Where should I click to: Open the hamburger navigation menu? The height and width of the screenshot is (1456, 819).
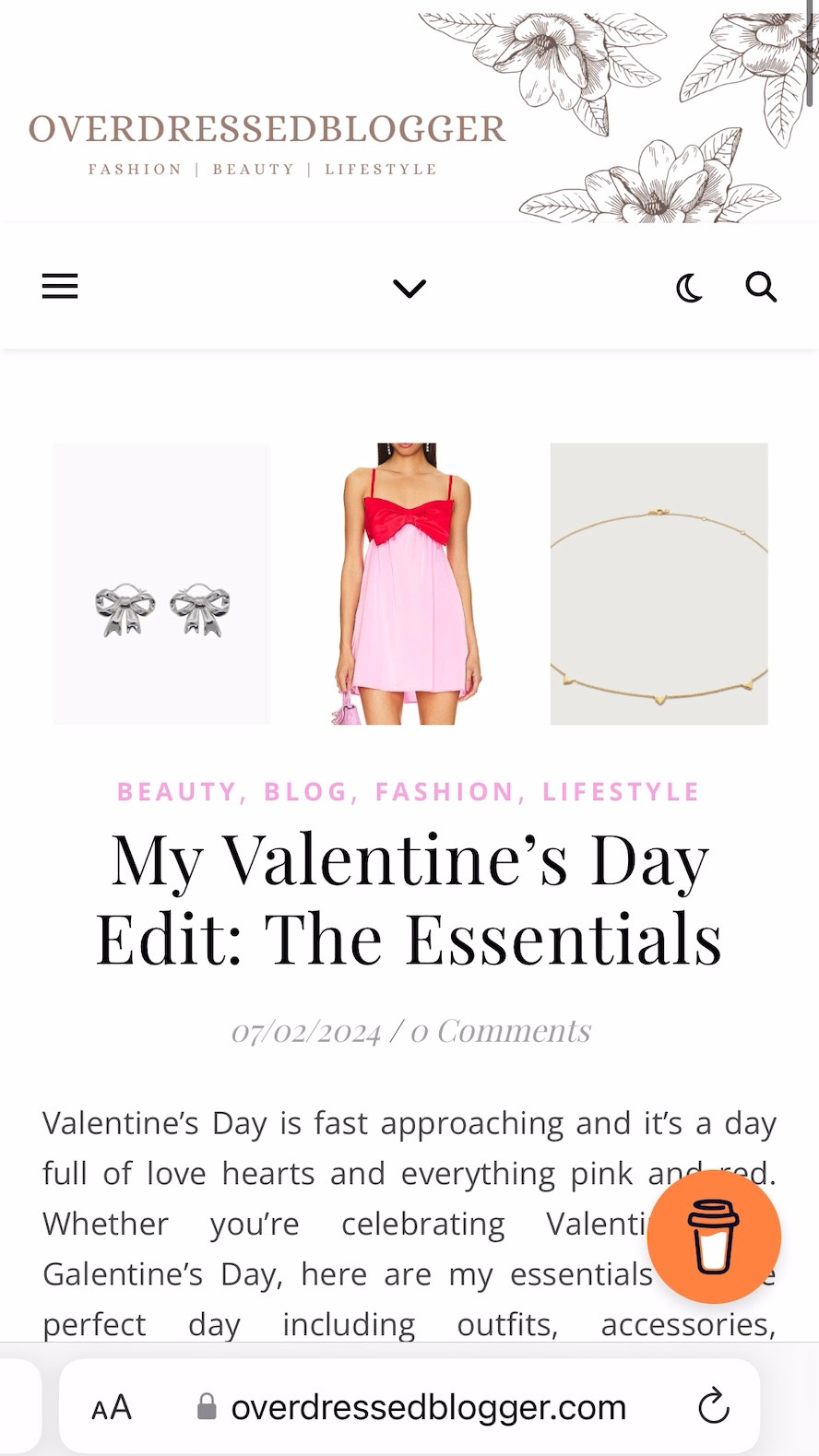click(x=59, y=286)
